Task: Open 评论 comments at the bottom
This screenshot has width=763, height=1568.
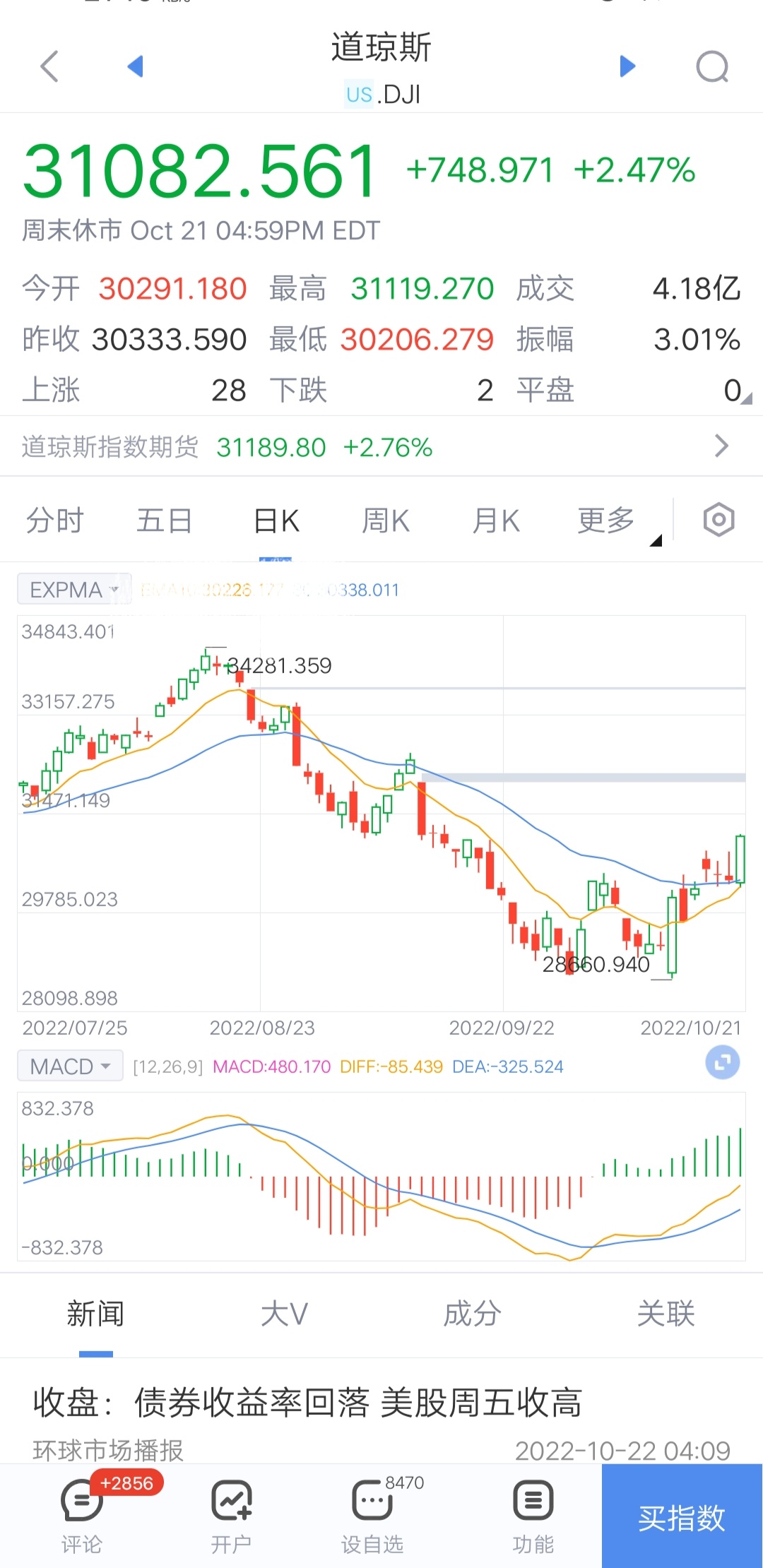Action: (82, 1513)
